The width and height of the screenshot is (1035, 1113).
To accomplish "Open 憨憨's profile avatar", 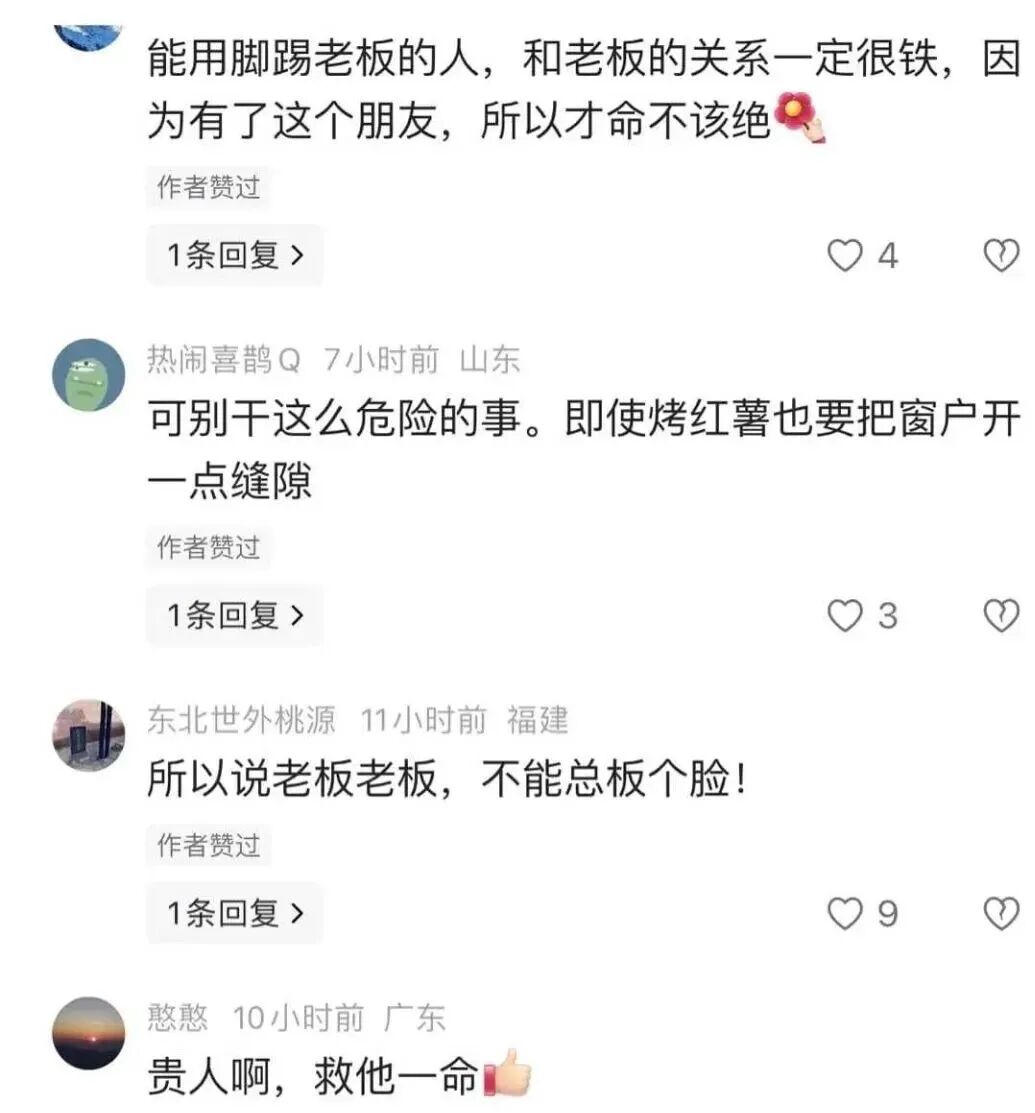I will point(88,1033).
